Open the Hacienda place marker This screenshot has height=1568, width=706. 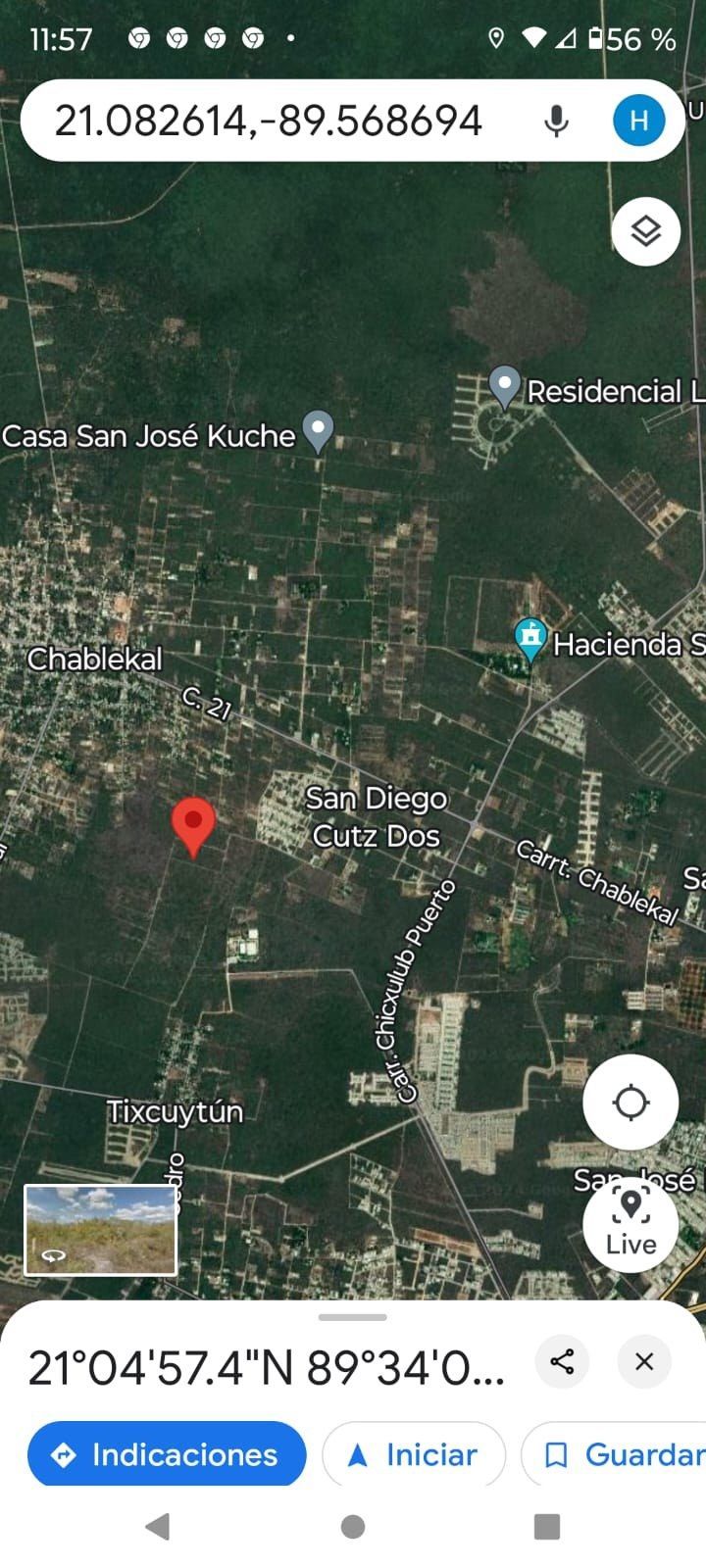click(530, 640)
